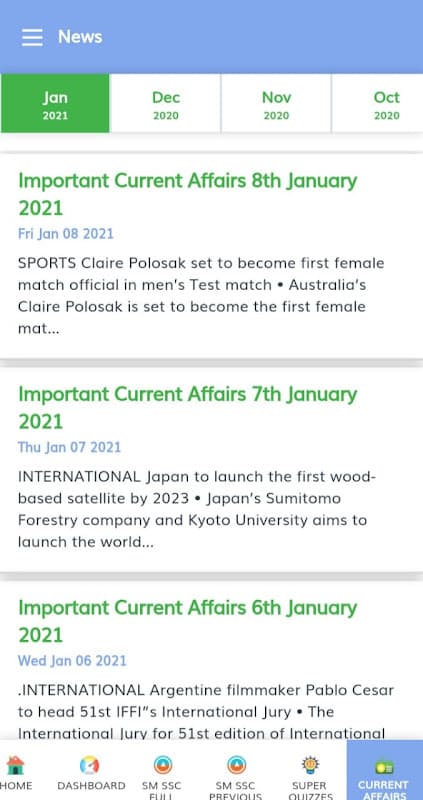
Task: Open the Dashboard tab
Action: pyautogui.click(x=91, y=771)
